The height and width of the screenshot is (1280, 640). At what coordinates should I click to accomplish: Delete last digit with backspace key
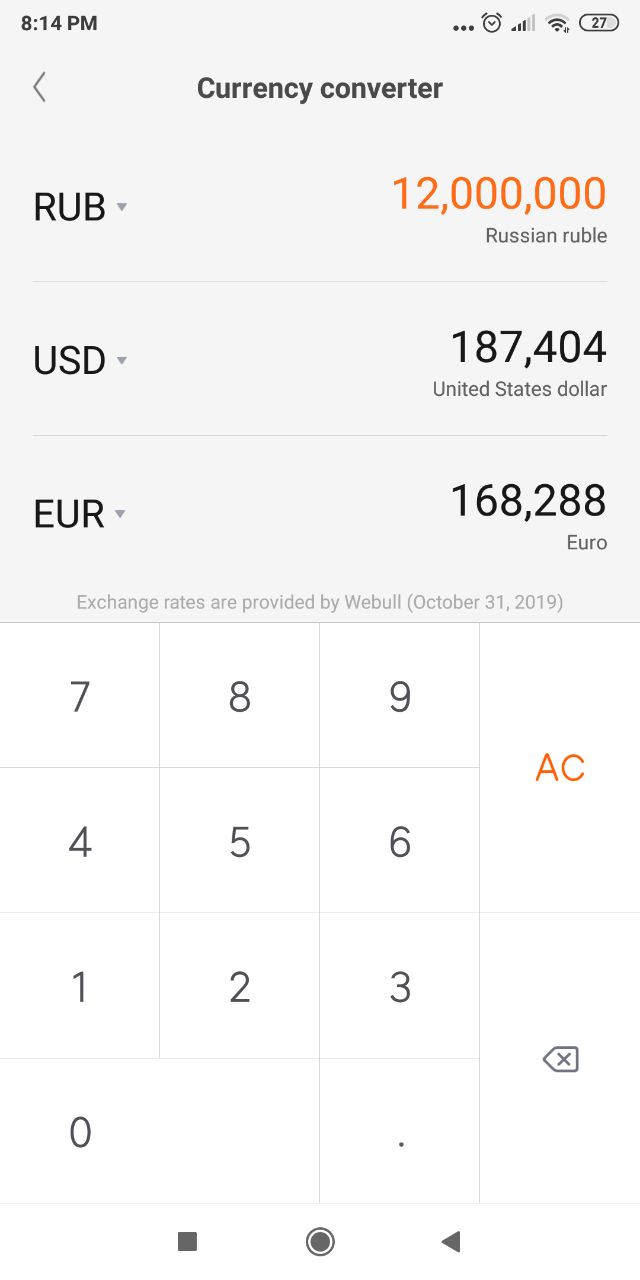tap(560, 1058)
